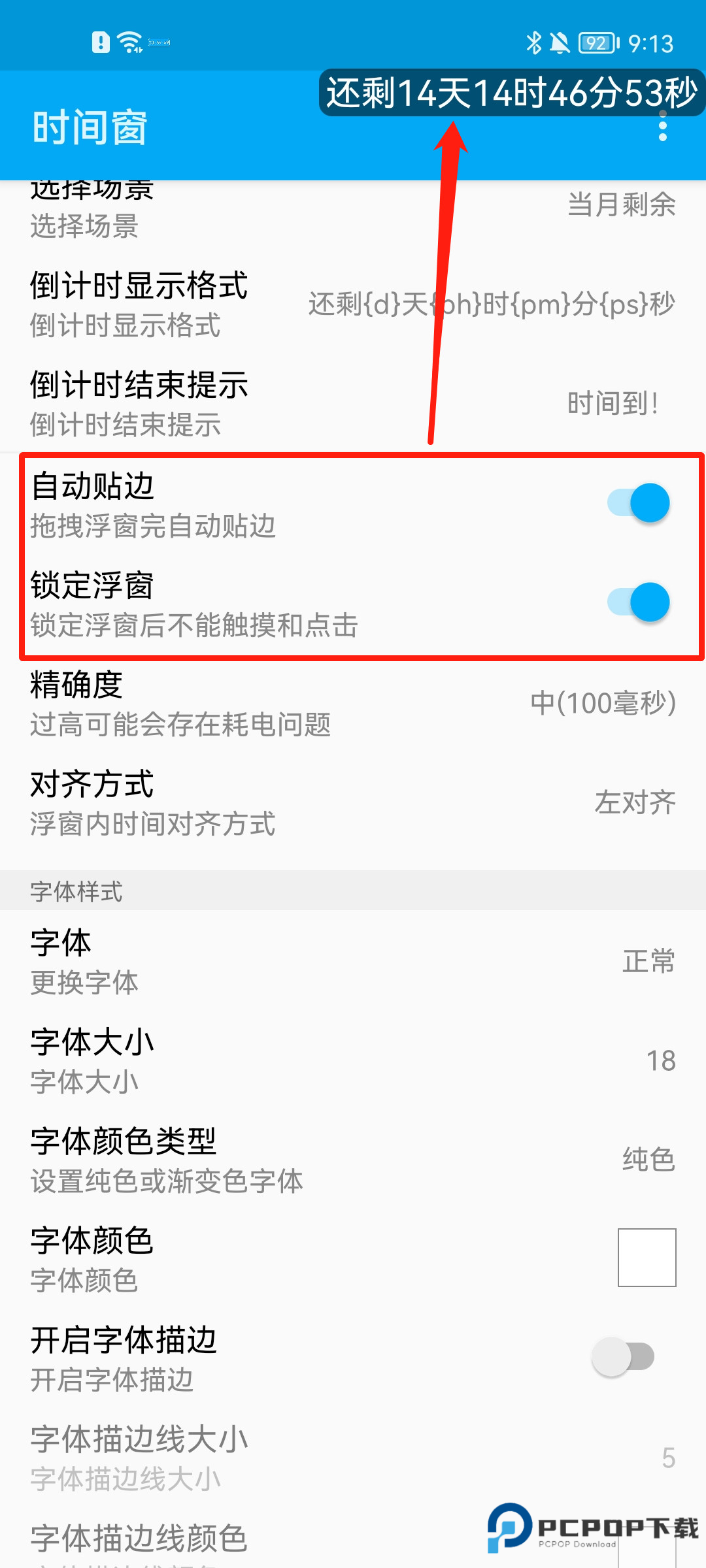Change the 精确度 precision setting
The image size is (706, 1568).
click(353, 704)
